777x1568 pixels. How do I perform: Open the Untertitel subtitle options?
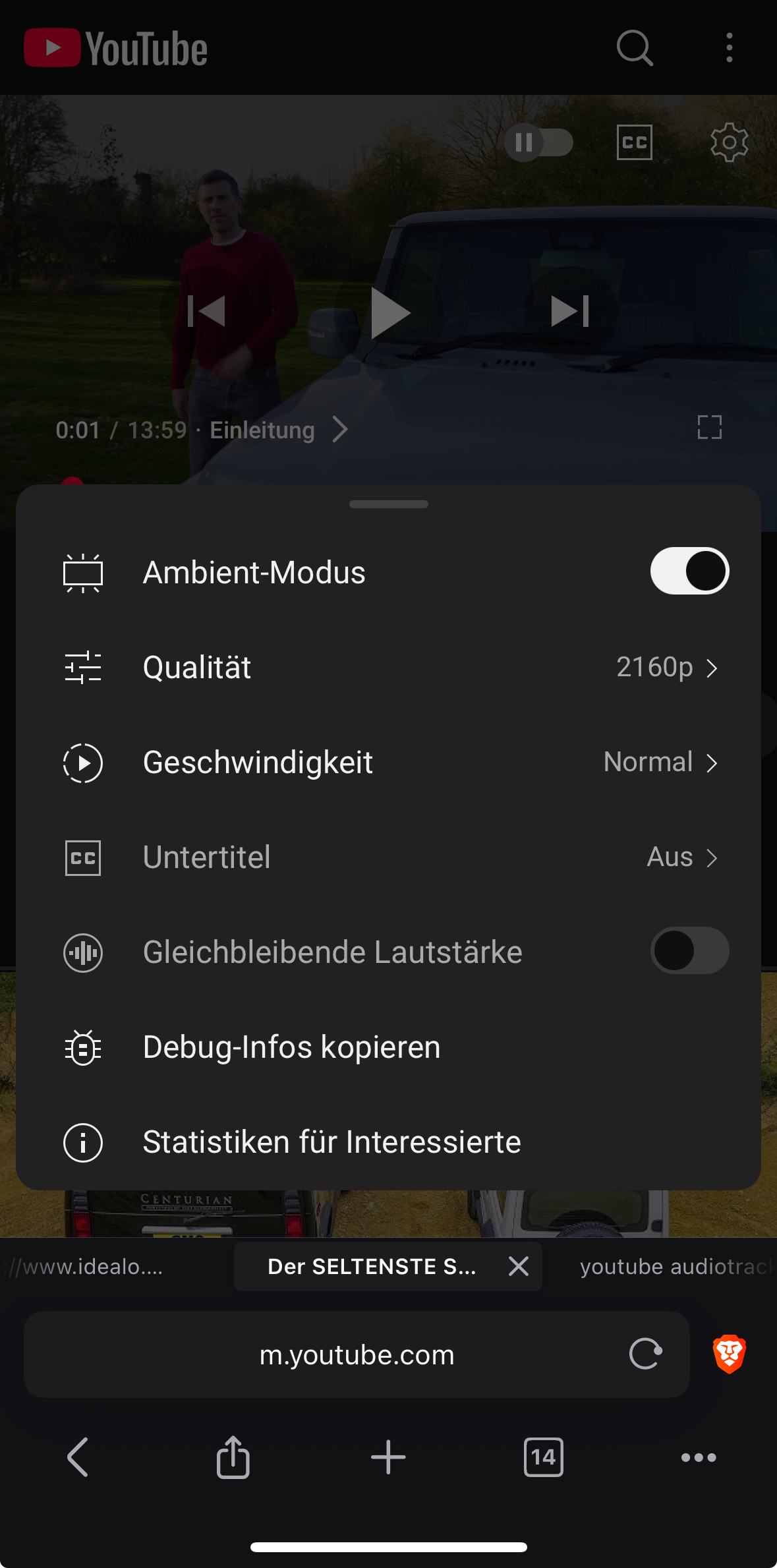(x=389, y=857)
